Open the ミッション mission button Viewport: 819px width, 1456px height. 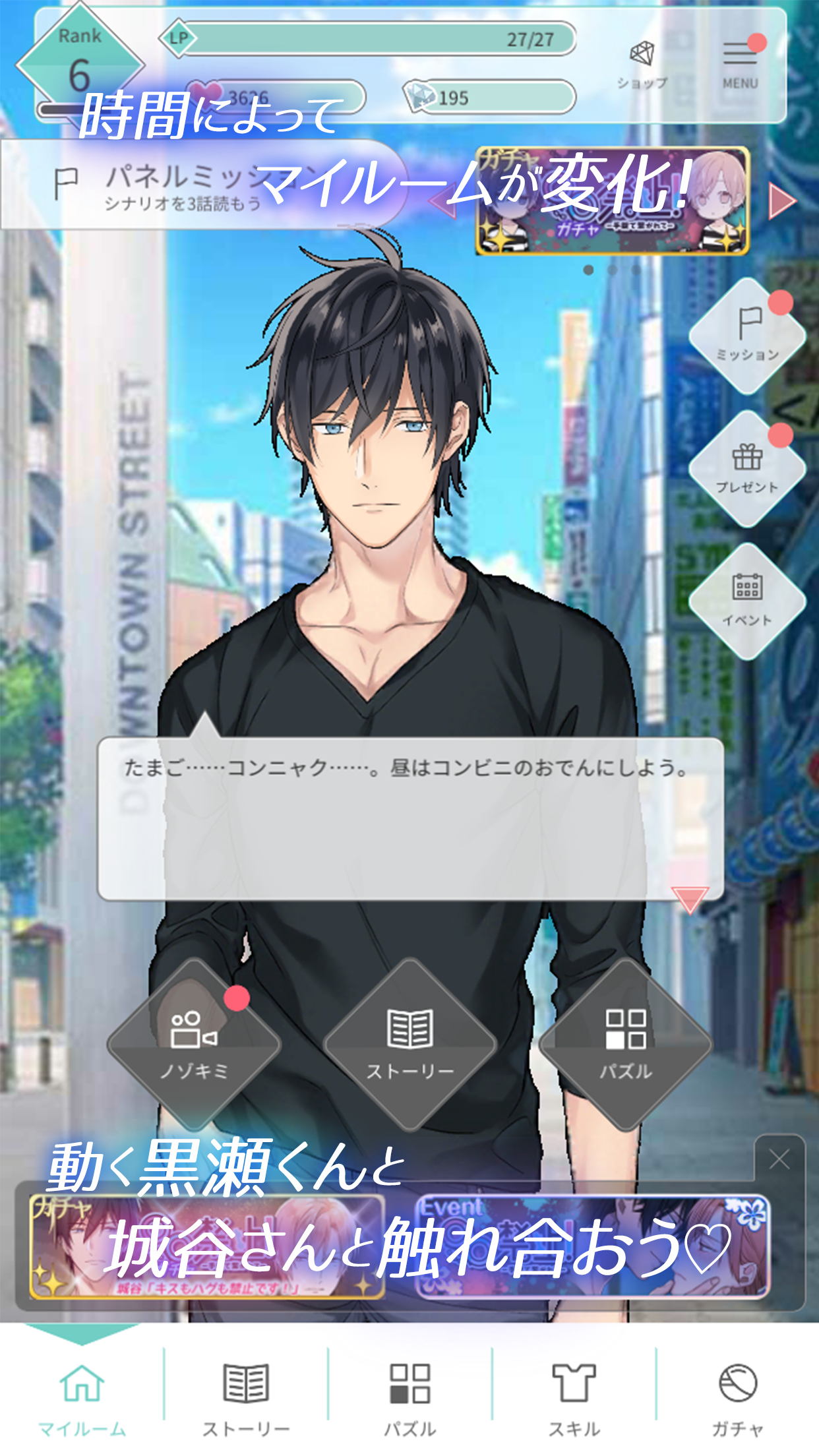(x=747, y=336)
